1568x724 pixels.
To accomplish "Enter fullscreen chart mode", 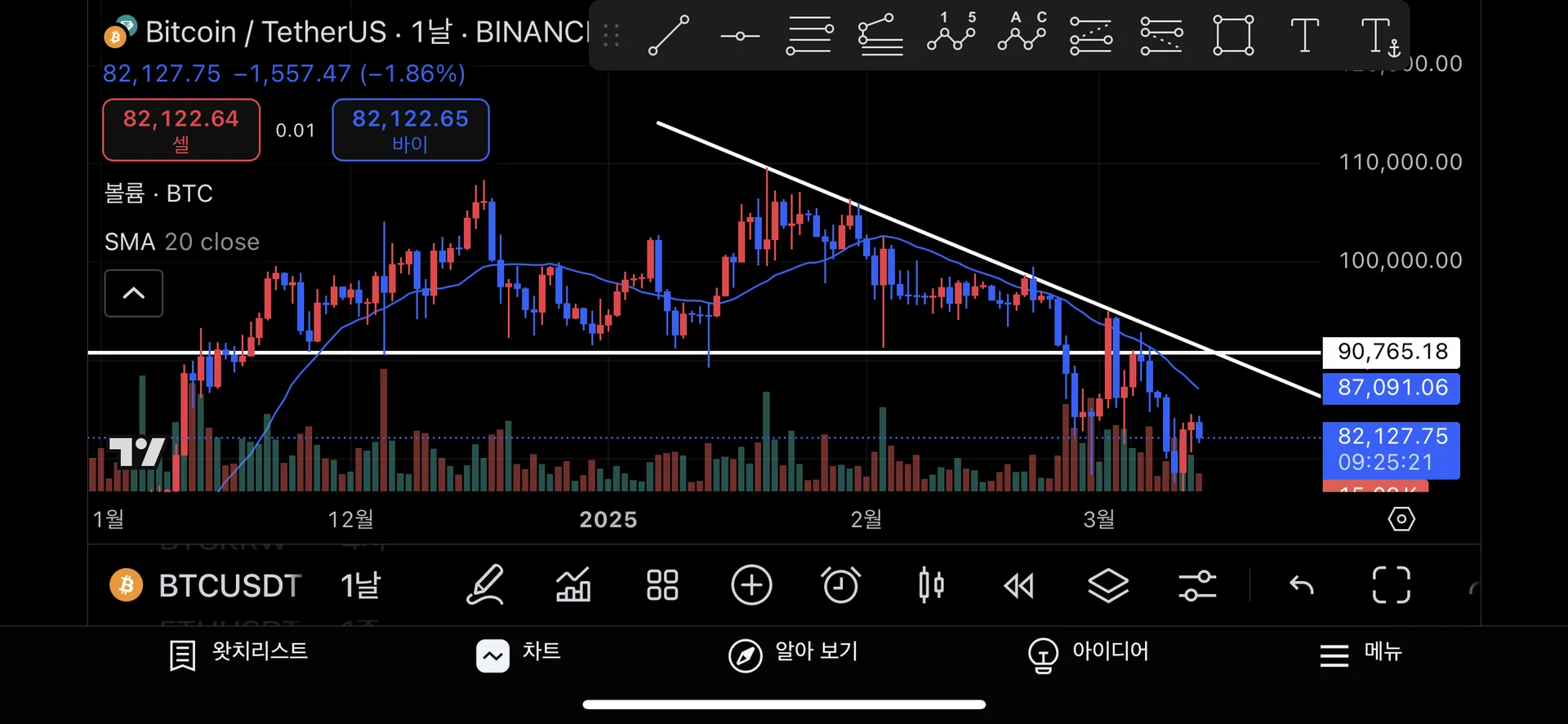I will tap(1391, 585).
